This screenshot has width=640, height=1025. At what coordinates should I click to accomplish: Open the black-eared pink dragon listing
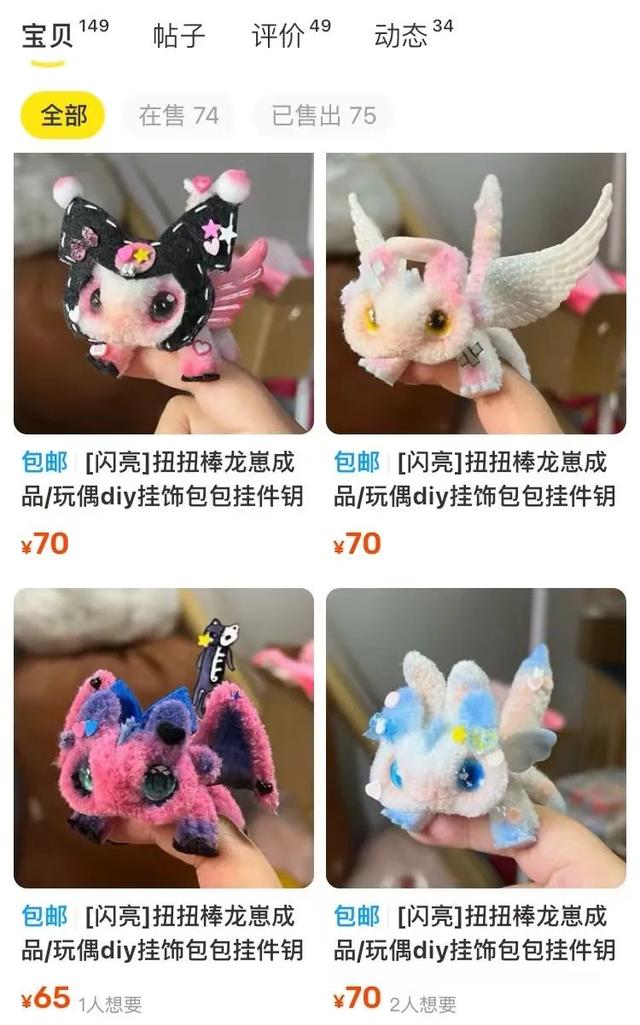(x=164, y=293)
